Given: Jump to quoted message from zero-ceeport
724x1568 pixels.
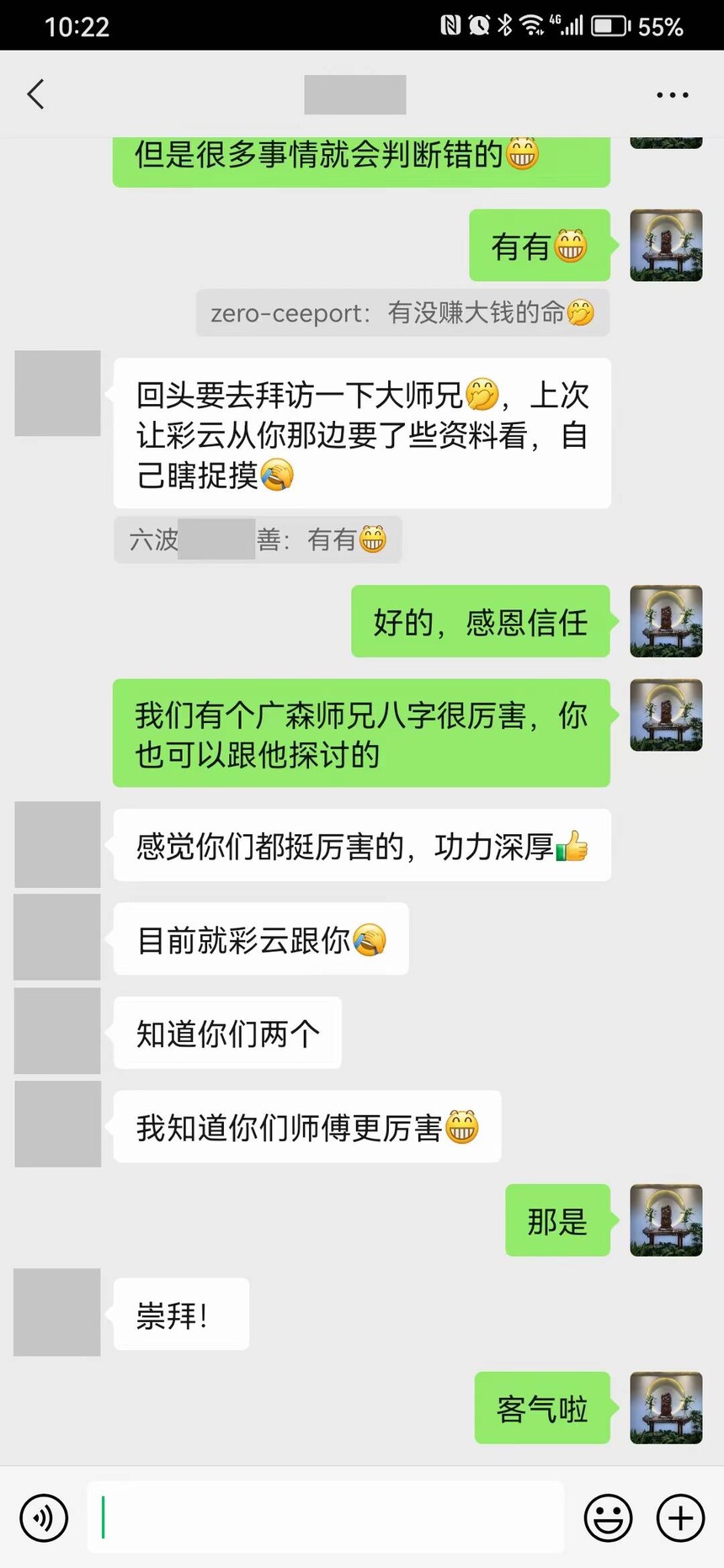Looking at the screenshot, I should [402, 313].
